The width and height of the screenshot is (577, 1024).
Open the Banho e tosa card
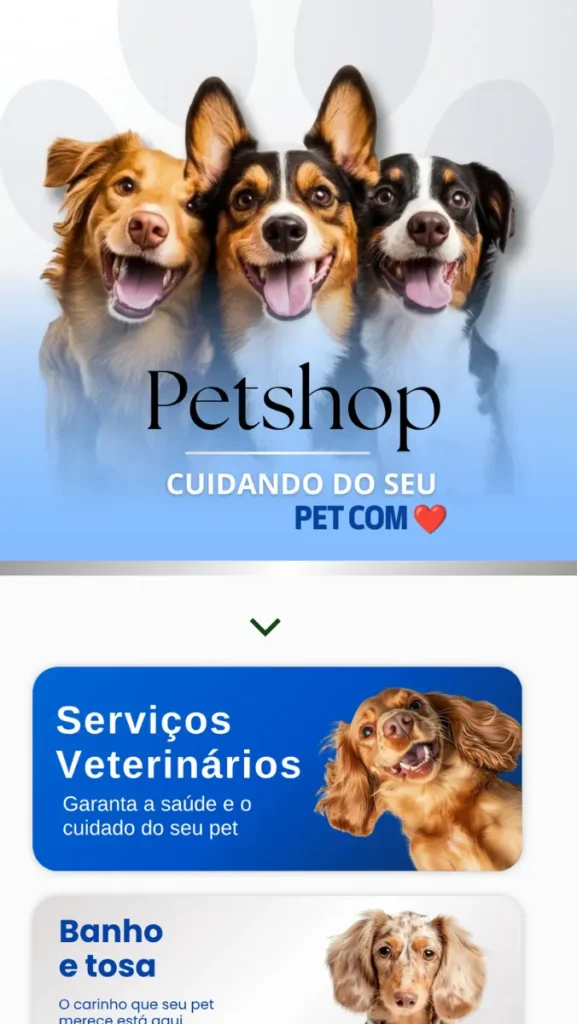277,960
